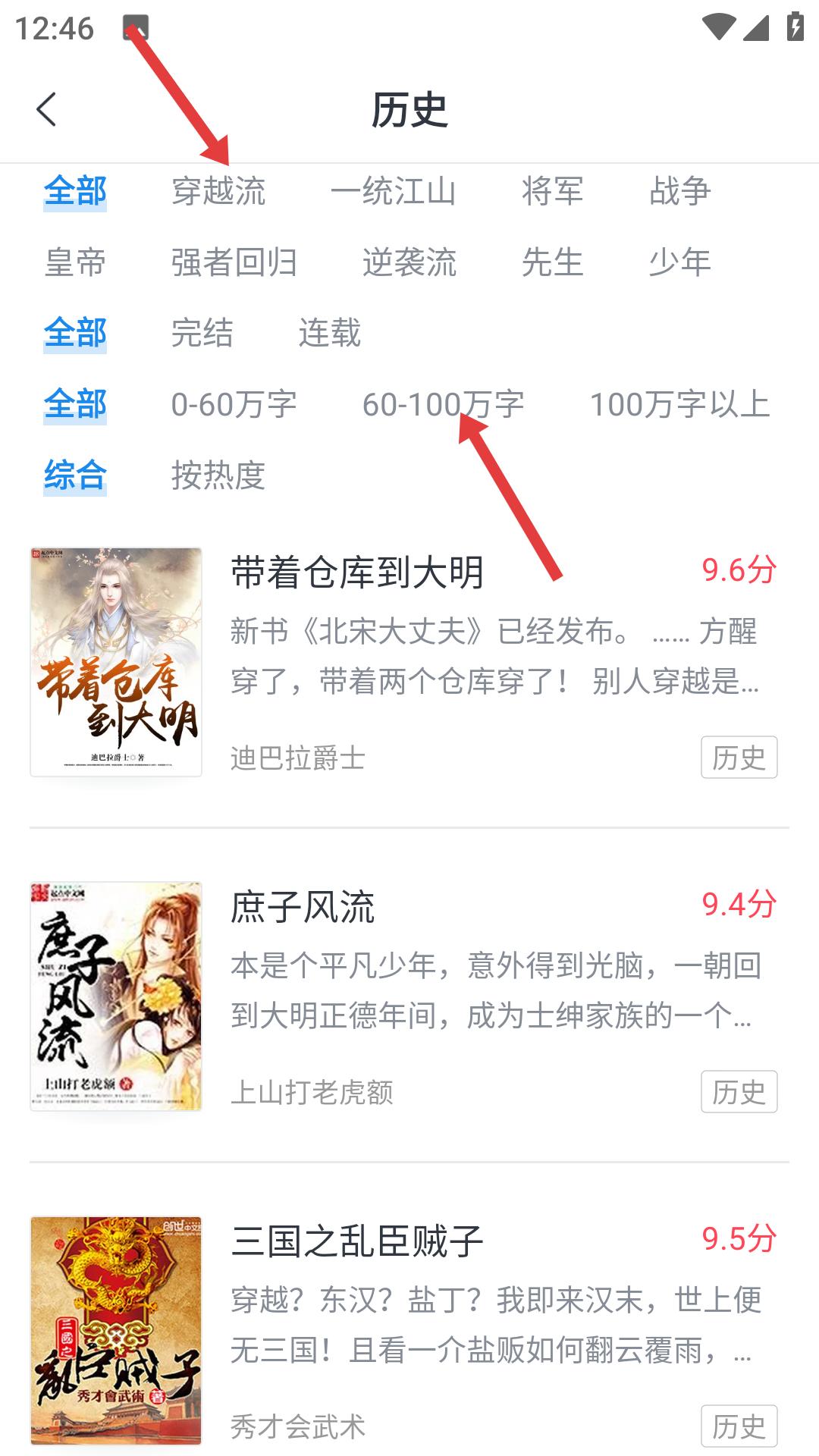The width and height of the screenshot is (819, 1456).
Task: Filter by word count 0-60万字
Action: (x=235, y=404)
